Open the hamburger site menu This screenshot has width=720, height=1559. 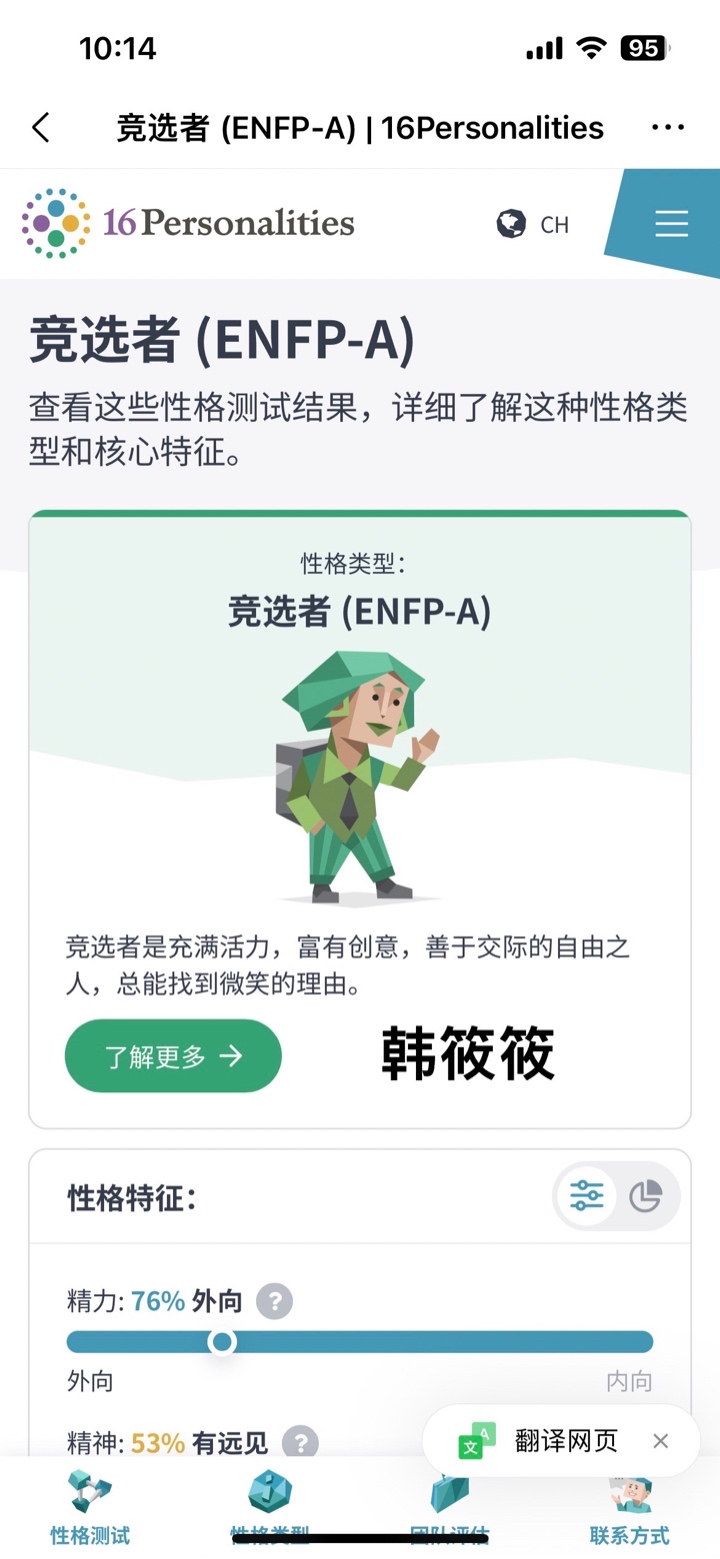click(671, 223)
